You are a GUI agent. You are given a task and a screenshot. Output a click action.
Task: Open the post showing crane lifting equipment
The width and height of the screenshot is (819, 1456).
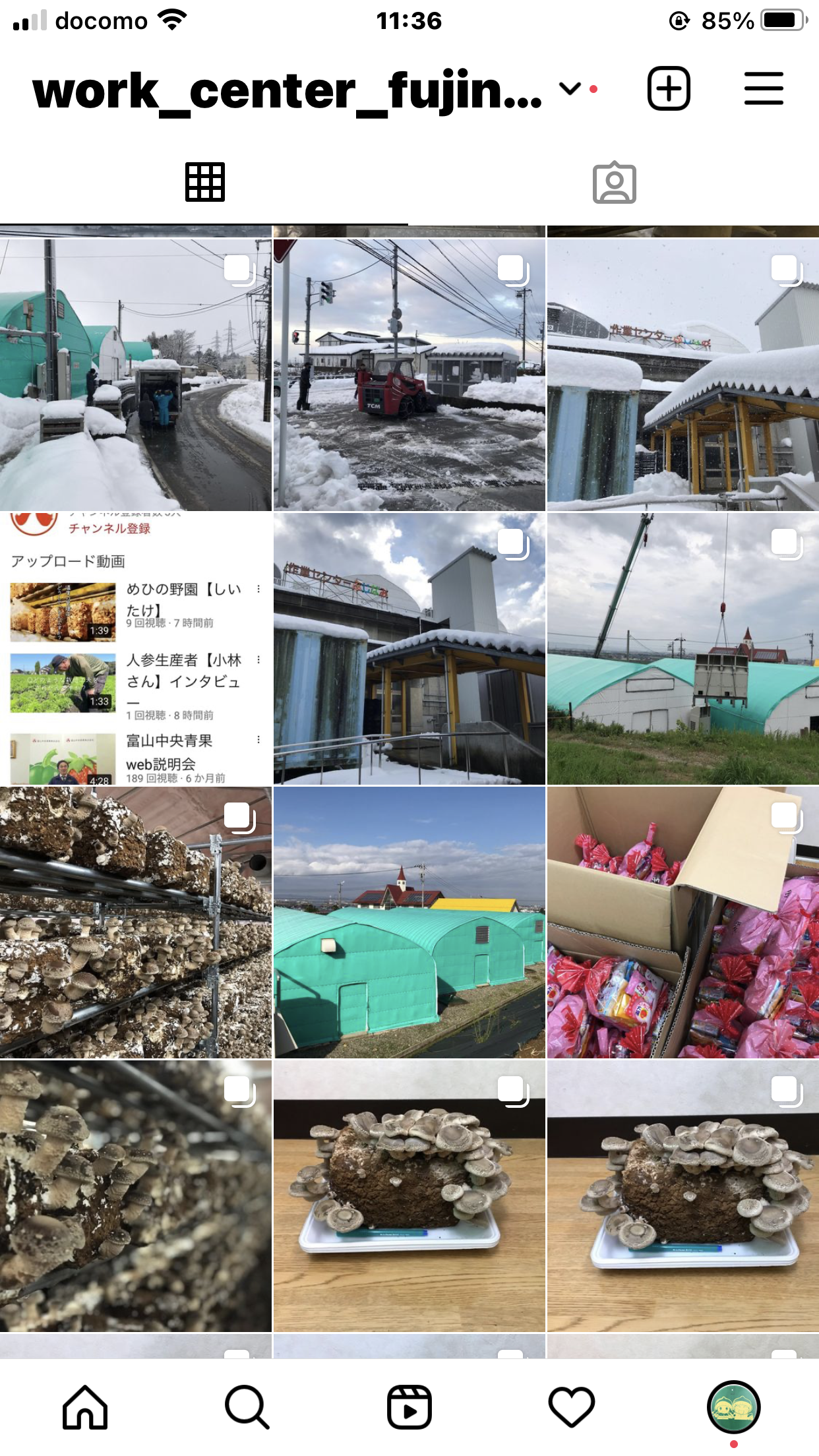tap(683, 649)
